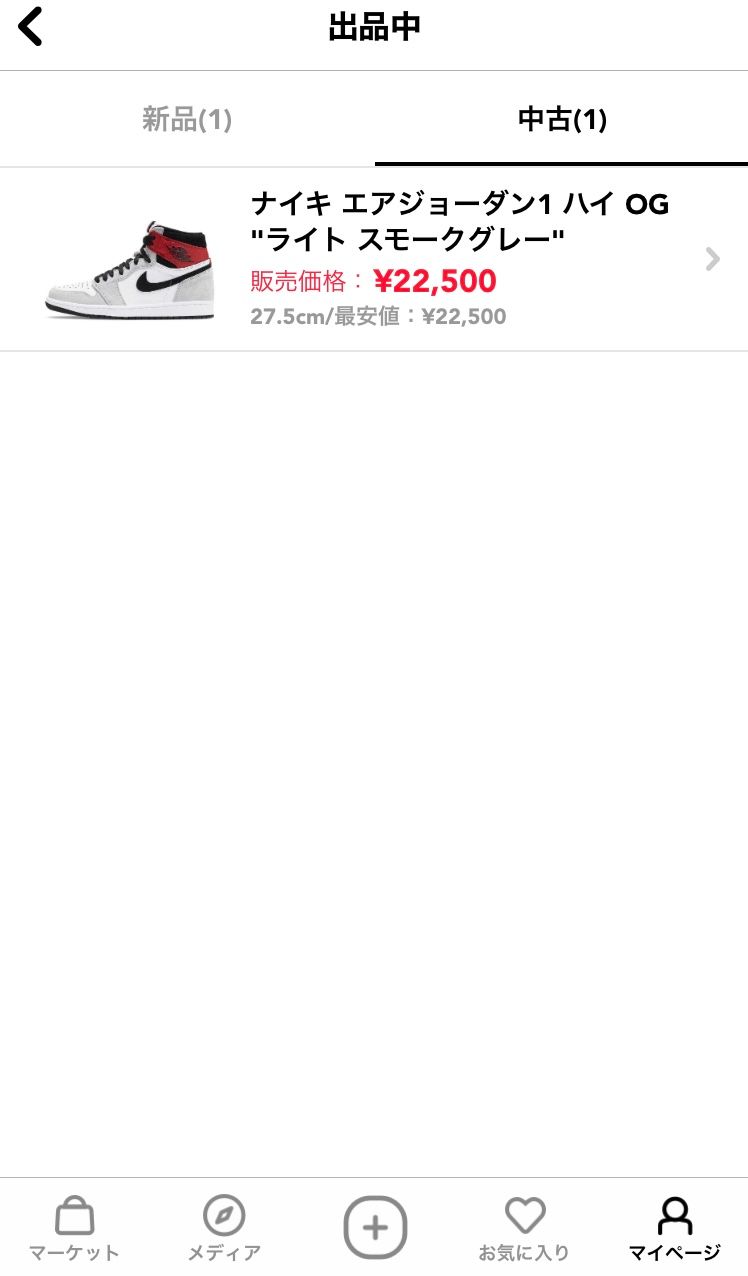Switch to the 新品(1) tab
The image size is (748, 1276).
pos(187,120)
